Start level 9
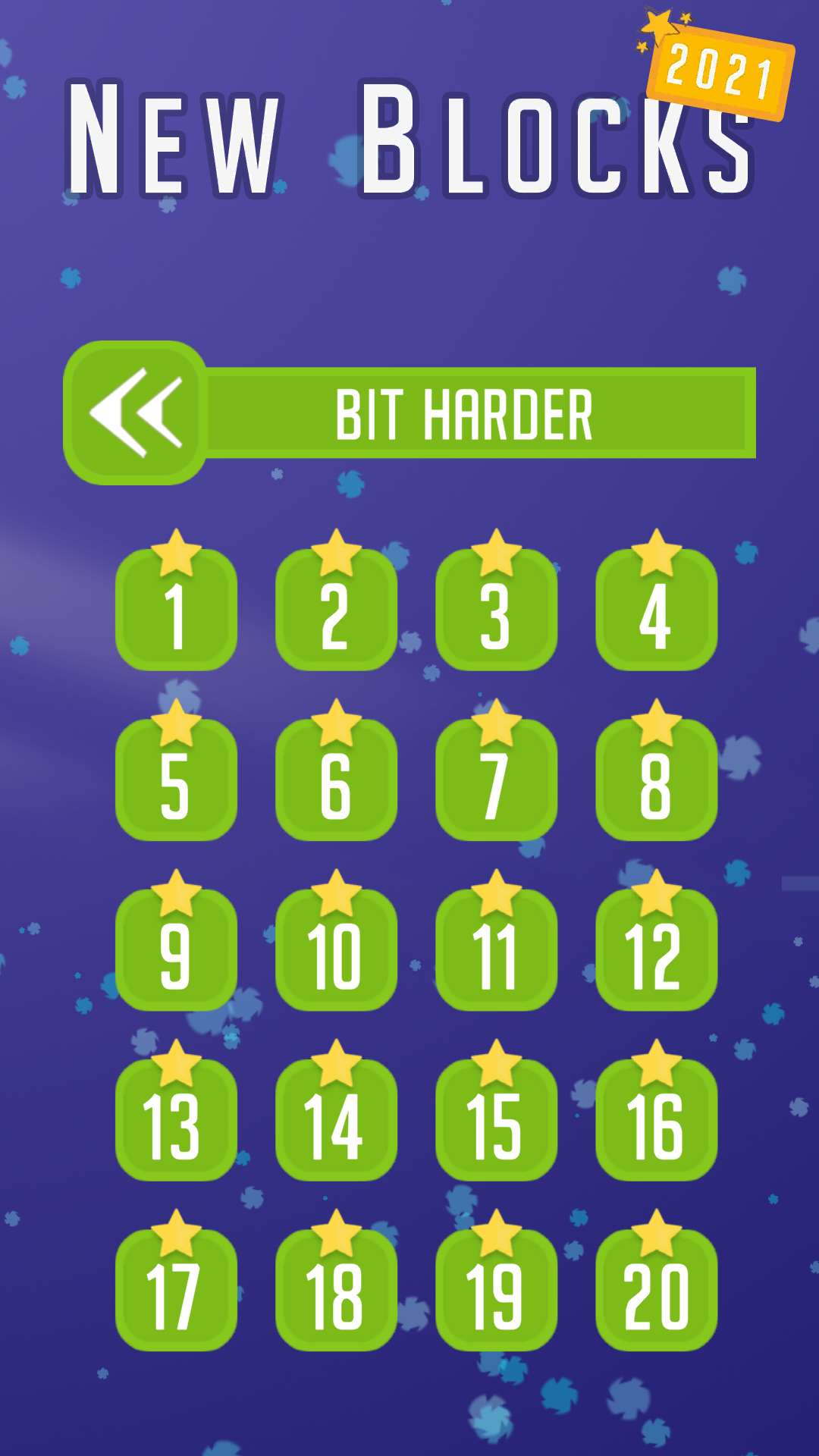Viewport: 819px width, 1456px height. [x=176, y=951]
